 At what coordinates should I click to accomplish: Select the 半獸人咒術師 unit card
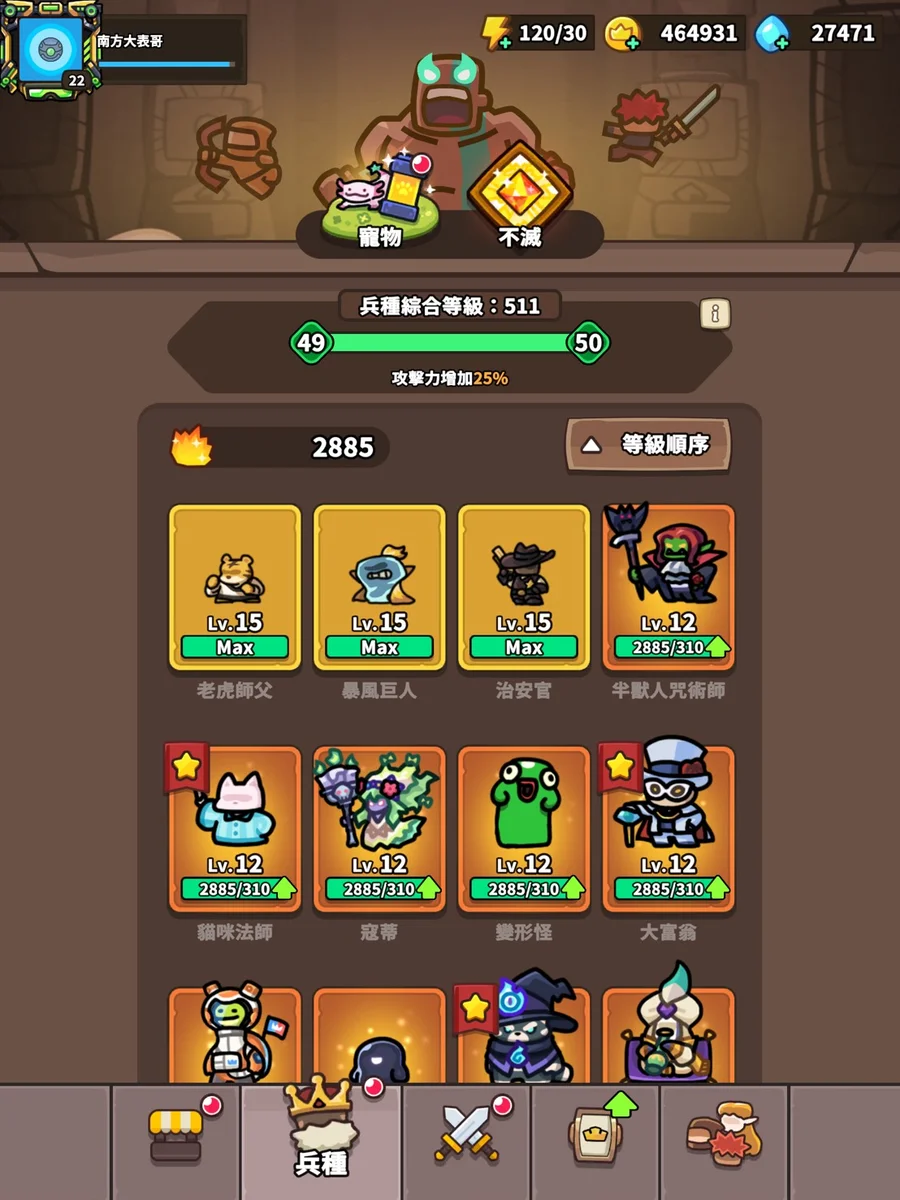668,588
